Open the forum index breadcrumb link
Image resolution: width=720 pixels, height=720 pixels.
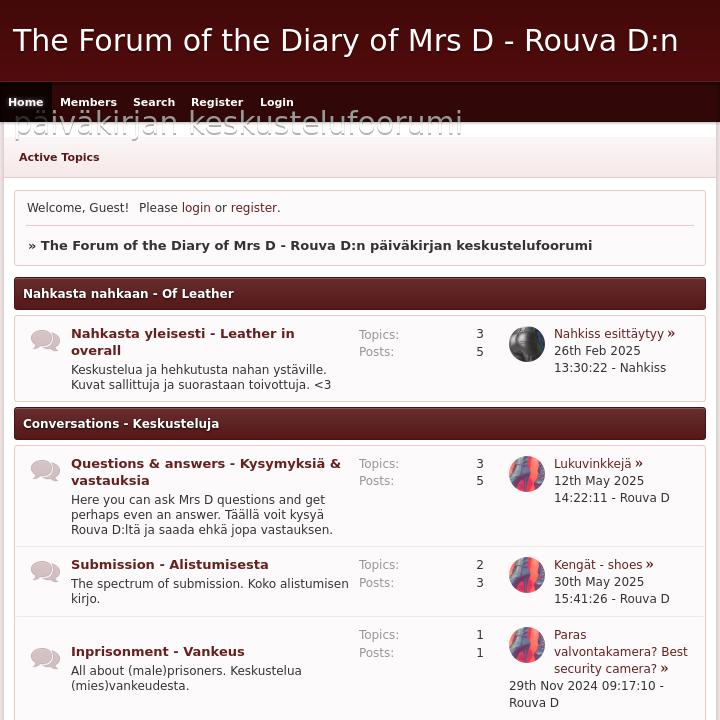point(316,245)
